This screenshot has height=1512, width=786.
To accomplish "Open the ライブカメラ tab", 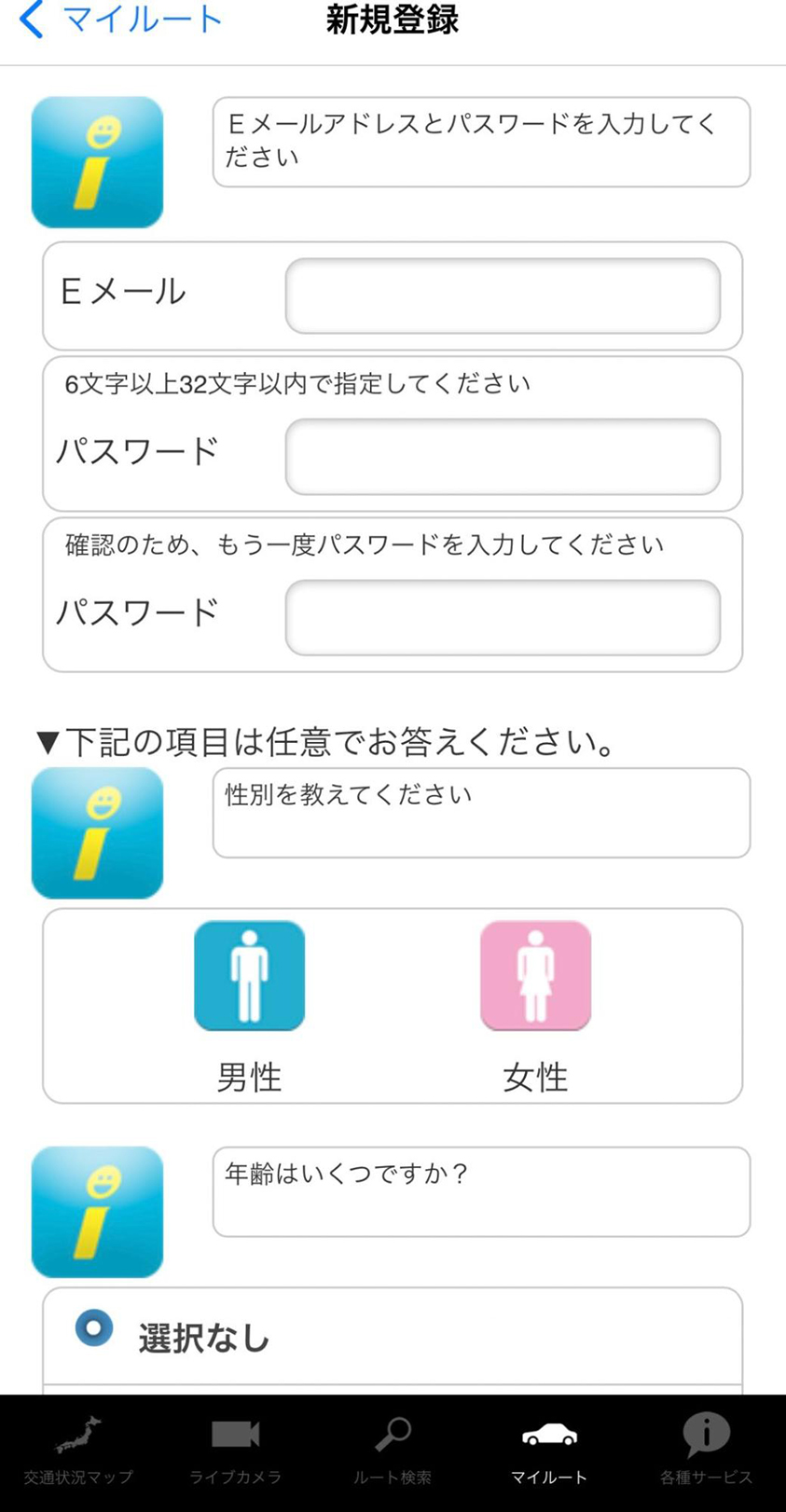I will 235,1451.
